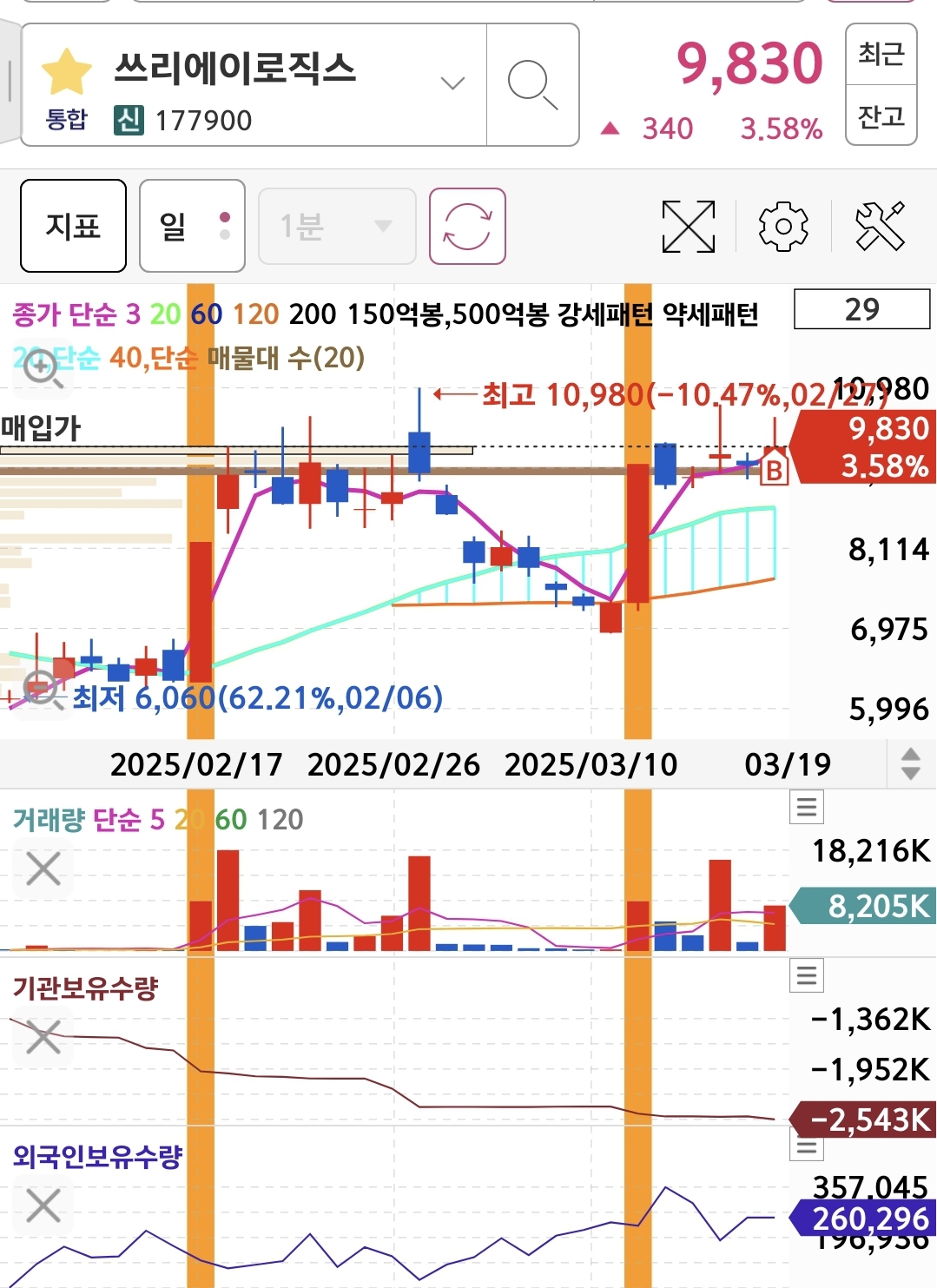Open stock search magnifier
The image size is (937, 1288).
[x=532, y=84]
